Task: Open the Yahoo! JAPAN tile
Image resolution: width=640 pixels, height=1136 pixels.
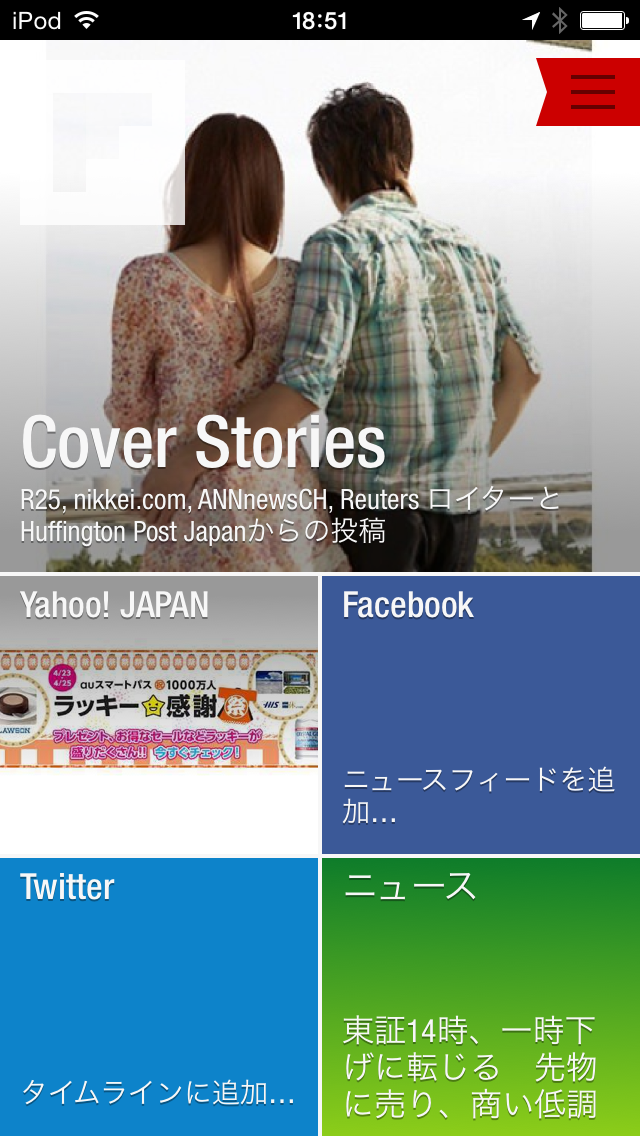Action: pos(159,714)
